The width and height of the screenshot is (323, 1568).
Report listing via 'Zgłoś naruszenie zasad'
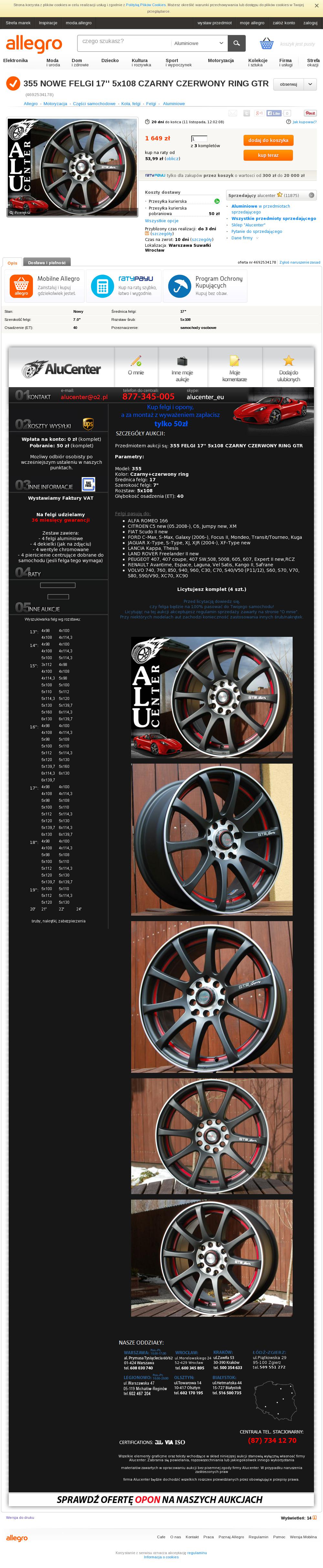(x=299, y=262)
